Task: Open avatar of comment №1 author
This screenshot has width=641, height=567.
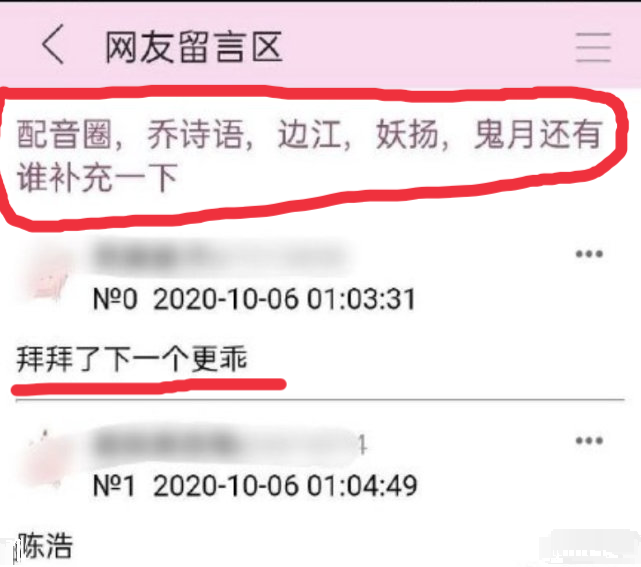Action: (44, 462)
